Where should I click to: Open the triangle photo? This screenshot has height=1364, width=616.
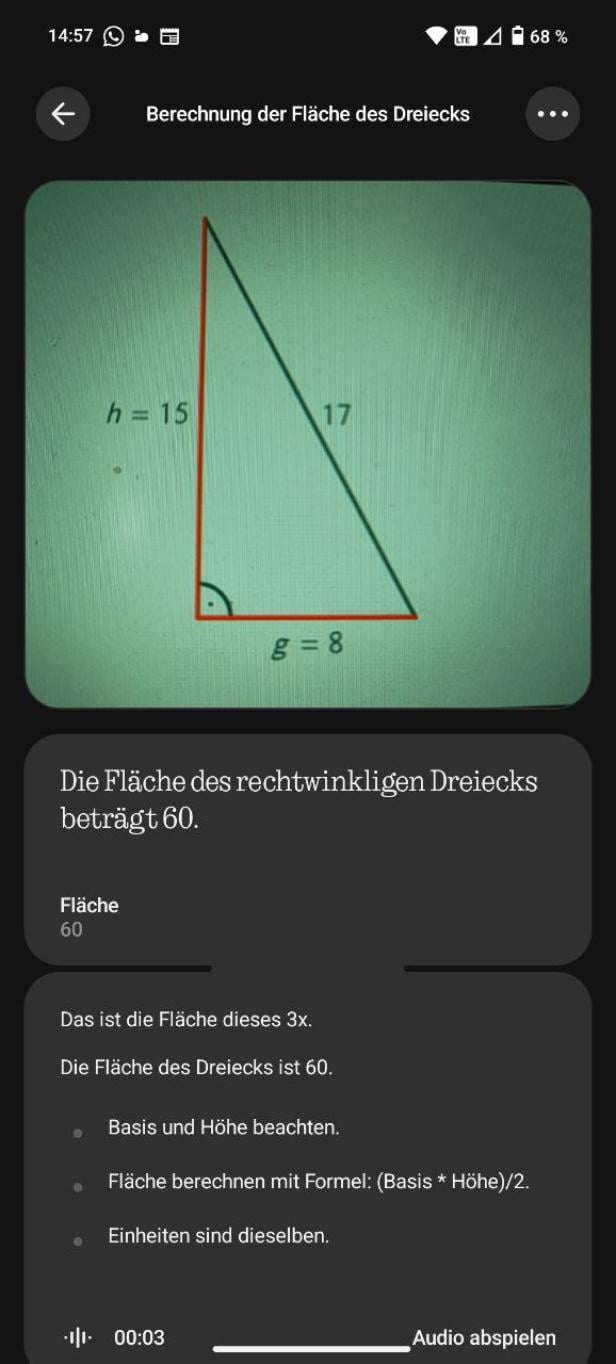coord(308,443)
